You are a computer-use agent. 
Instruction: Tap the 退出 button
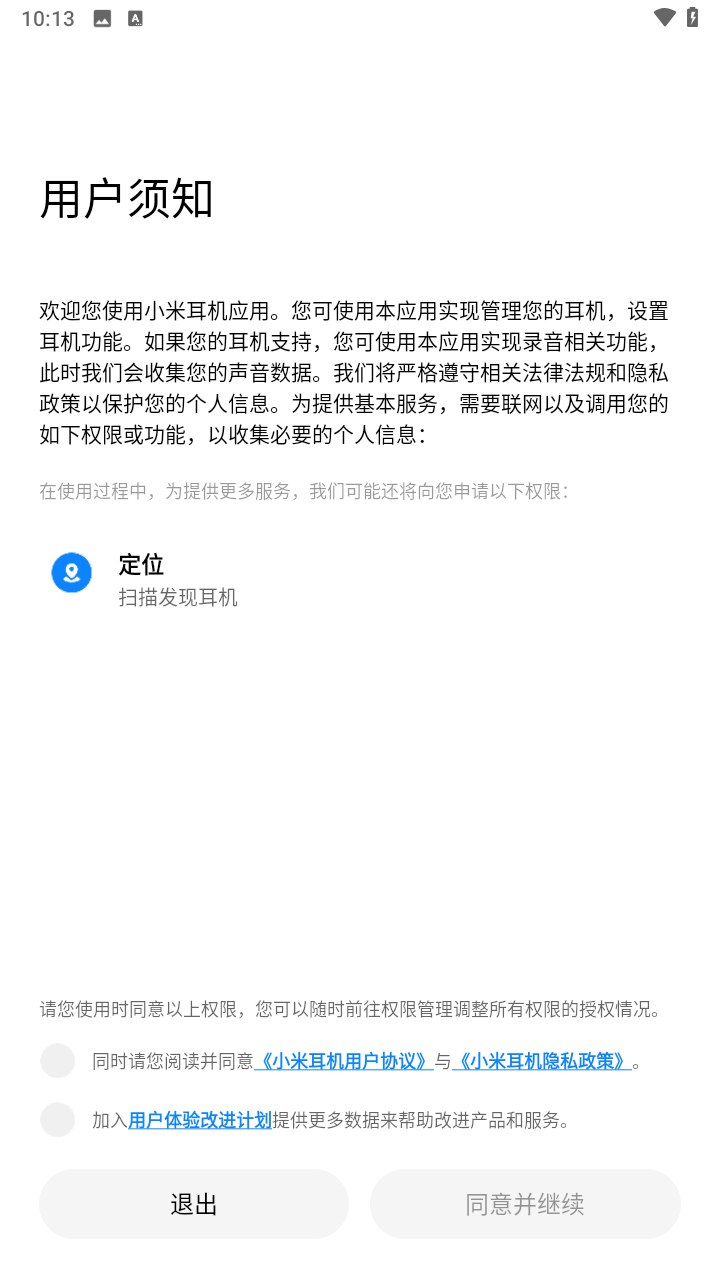pos(194,1204)
